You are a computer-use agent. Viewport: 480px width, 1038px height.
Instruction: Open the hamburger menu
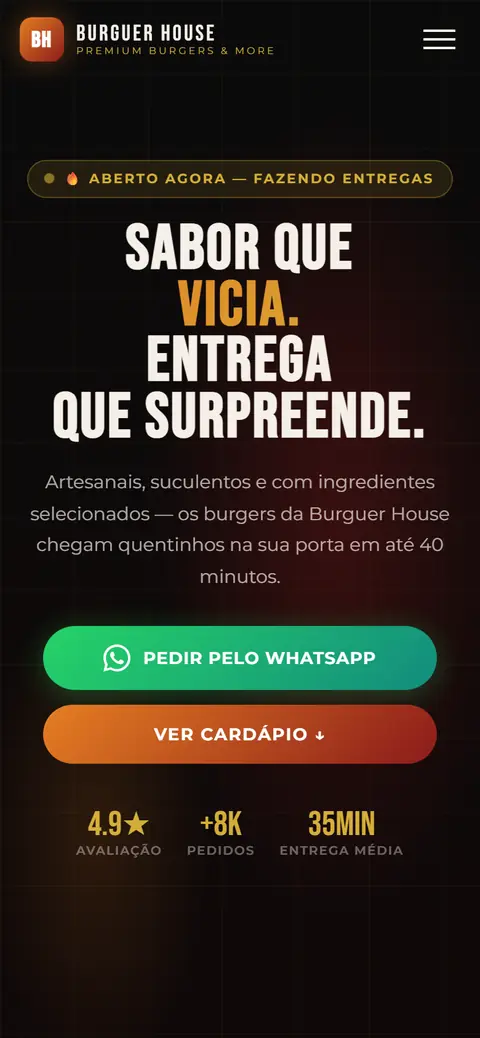[439, 39]
